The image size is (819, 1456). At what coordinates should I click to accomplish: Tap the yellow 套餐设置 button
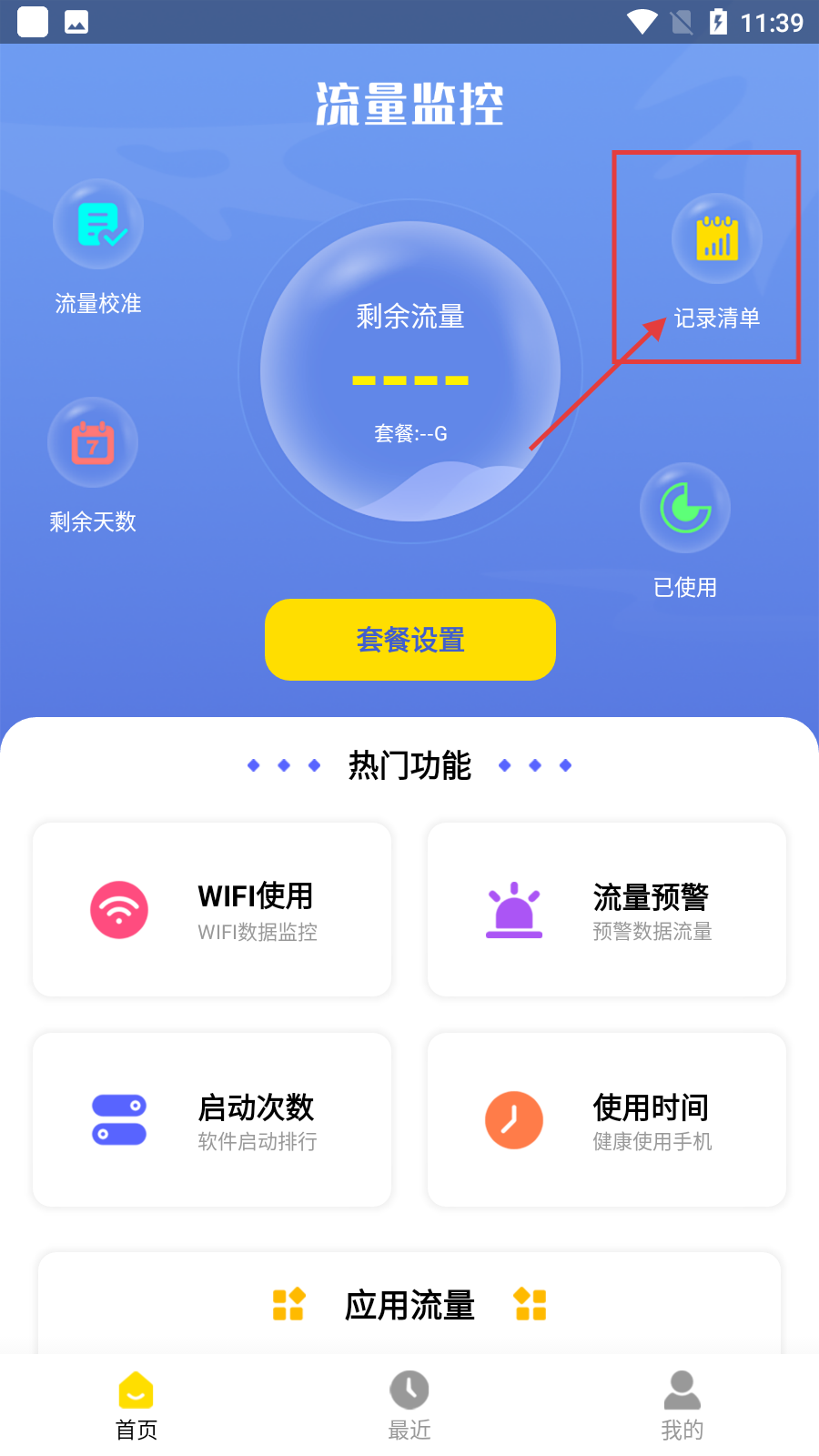tap(410, 640)
